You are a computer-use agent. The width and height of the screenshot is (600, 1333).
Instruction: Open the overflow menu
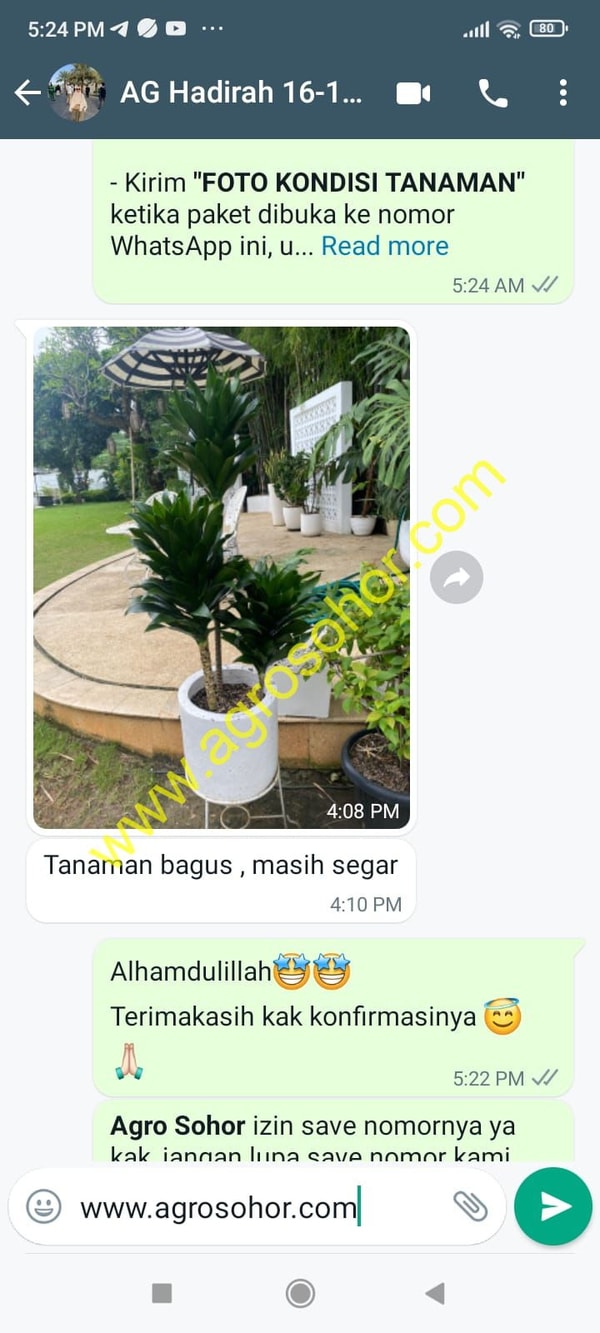(563, 93)
